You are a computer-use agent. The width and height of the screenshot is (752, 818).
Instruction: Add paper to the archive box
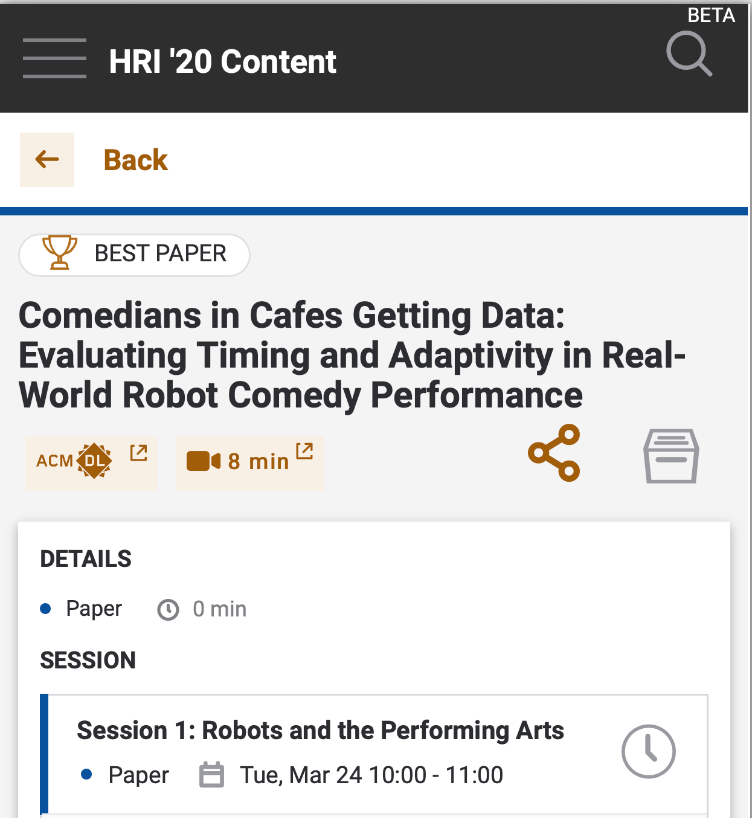coord(670,456)
